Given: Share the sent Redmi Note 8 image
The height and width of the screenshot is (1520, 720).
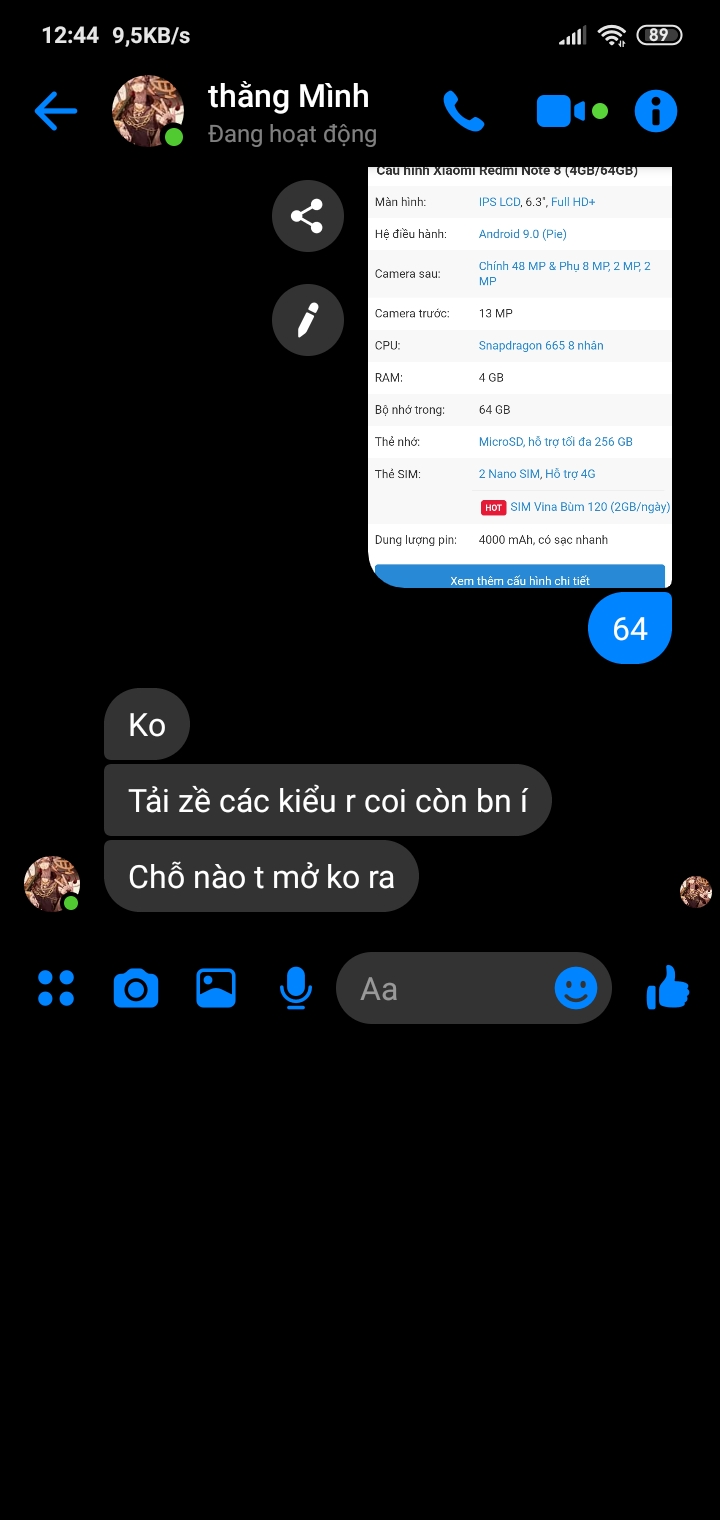Looking at the screenshot, I should [307, 216].
